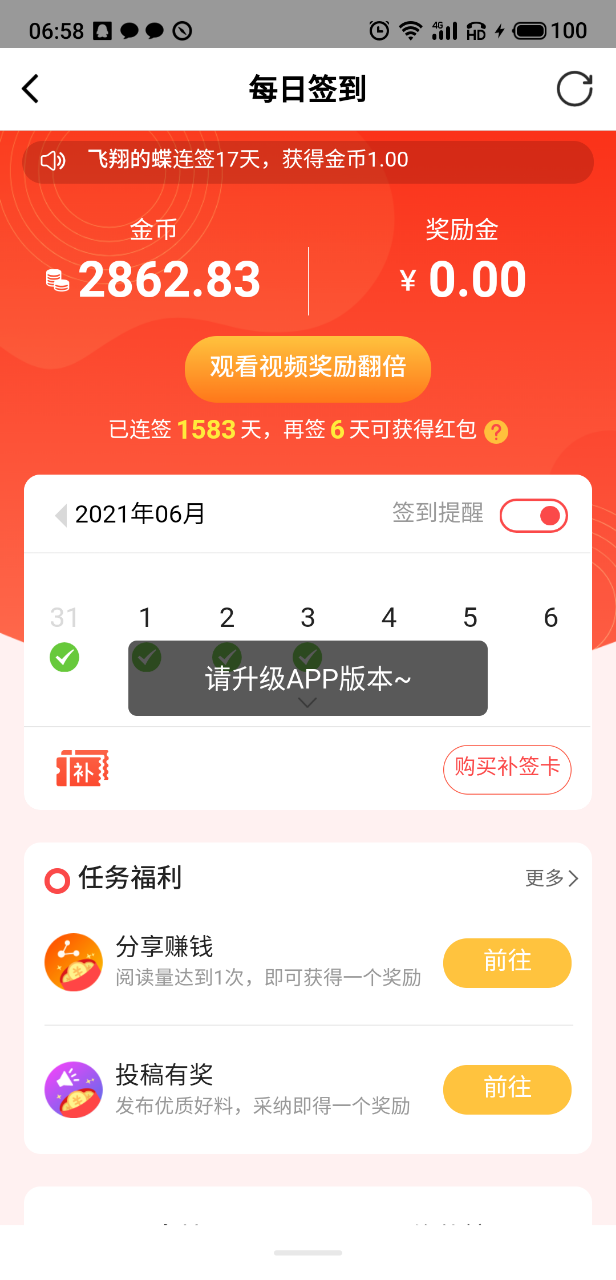Tap the 观看视频奖励翻倍 button
The width and height of the screenshot is (616, 1280).
308,367
